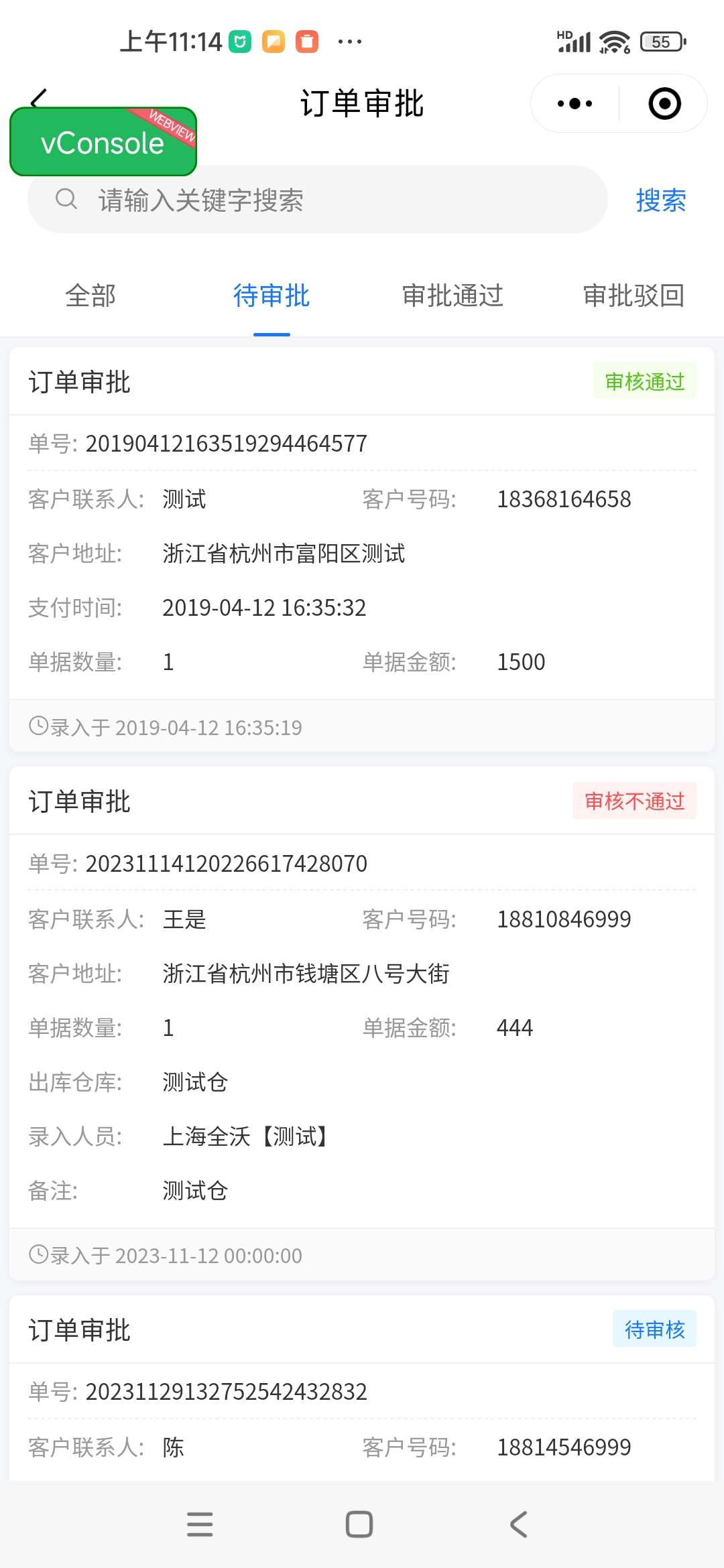Open order card 20231114120226617428070
This screenshot has height=1568, width=724.
click(x=362, y=1024)
